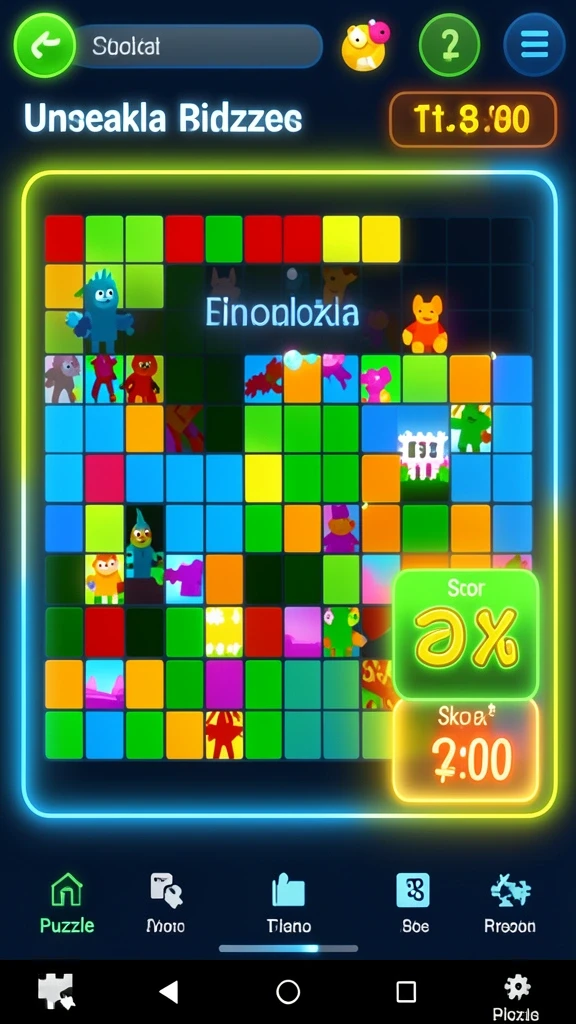
Task: Tap the green question mark button
Action: tap(449, 44)
